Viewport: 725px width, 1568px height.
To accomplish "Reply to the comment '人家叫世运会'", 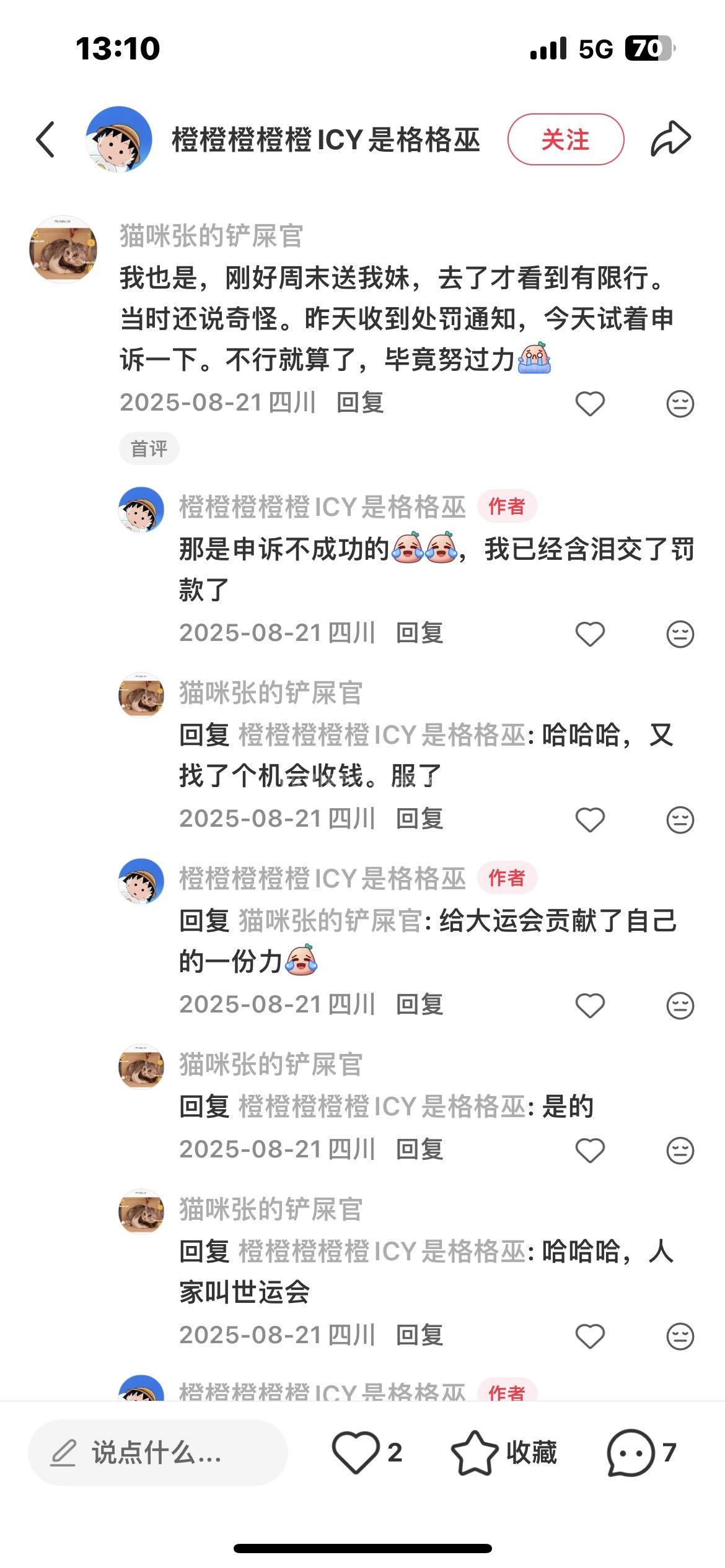I will pyautogui.click(x=420, y=1335).
